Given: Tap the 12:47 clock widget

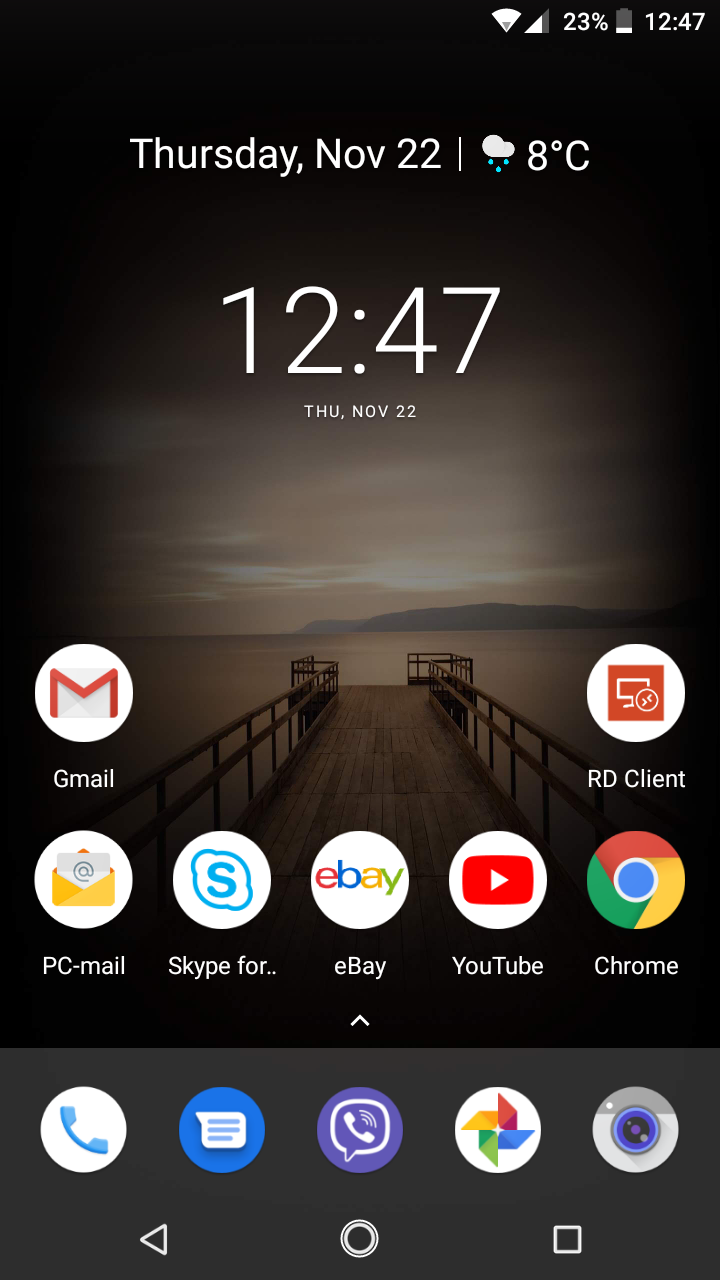Looking at the screenshot, I should pos(360,330).
